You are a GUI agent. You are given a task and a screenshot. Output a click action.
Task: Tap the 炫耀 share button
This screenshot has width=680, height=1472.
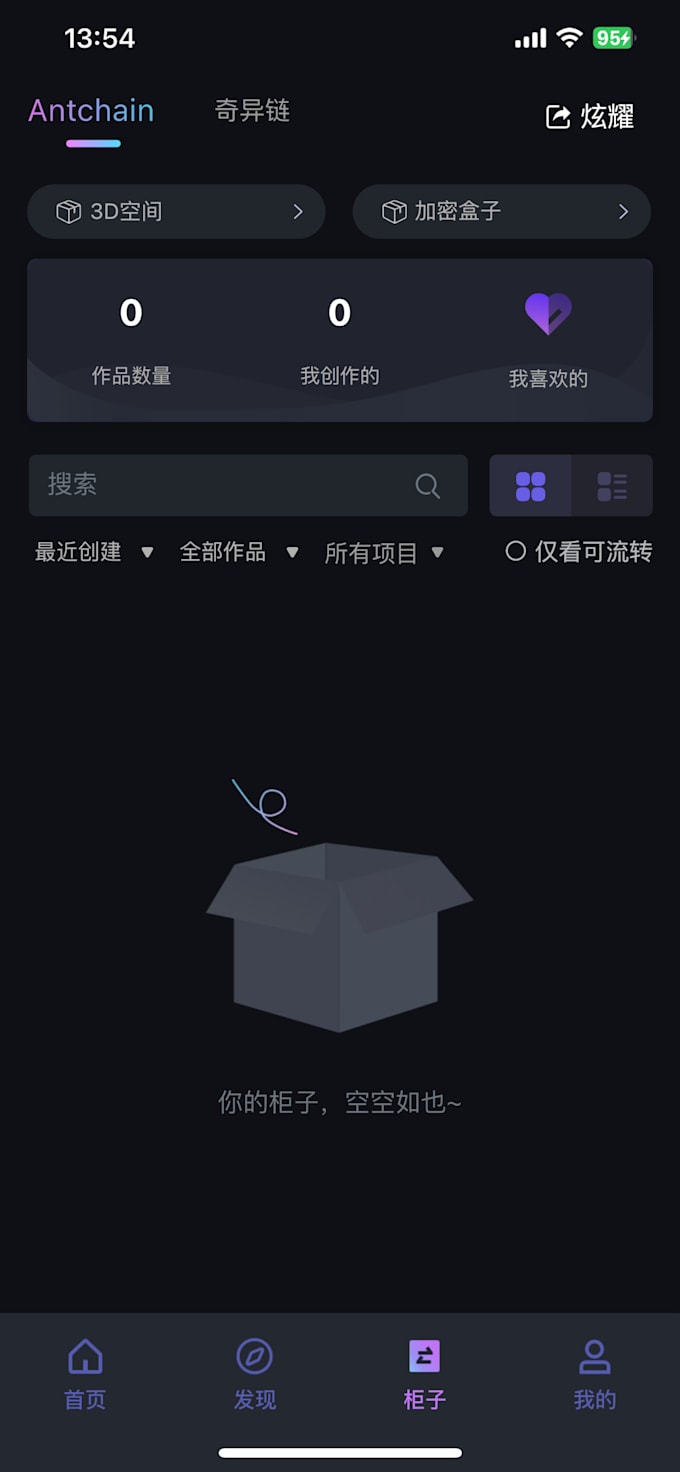pyautogui.click(x=590, y=117)
